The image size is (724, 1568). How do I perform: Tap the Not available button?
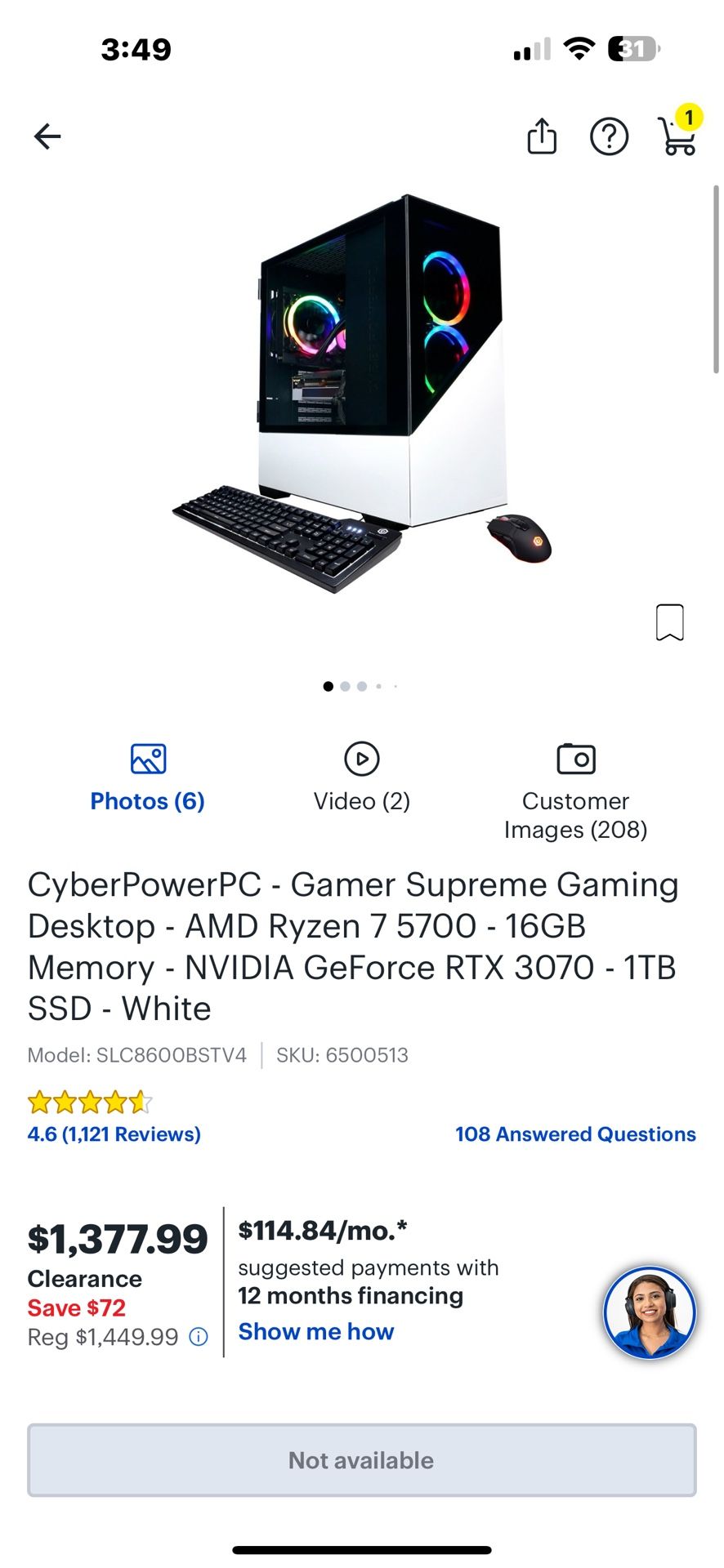pos(362,1460)
